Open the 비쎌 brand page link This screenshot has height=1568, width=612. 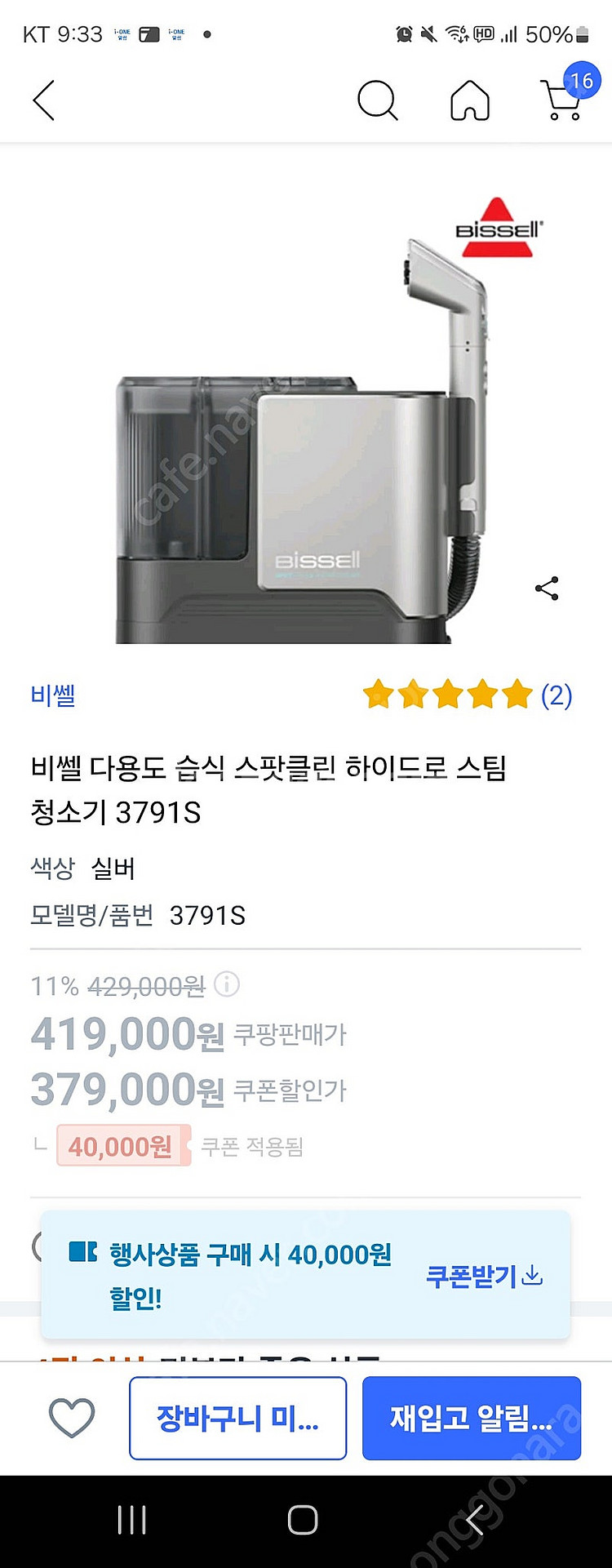tap(52, 695)
